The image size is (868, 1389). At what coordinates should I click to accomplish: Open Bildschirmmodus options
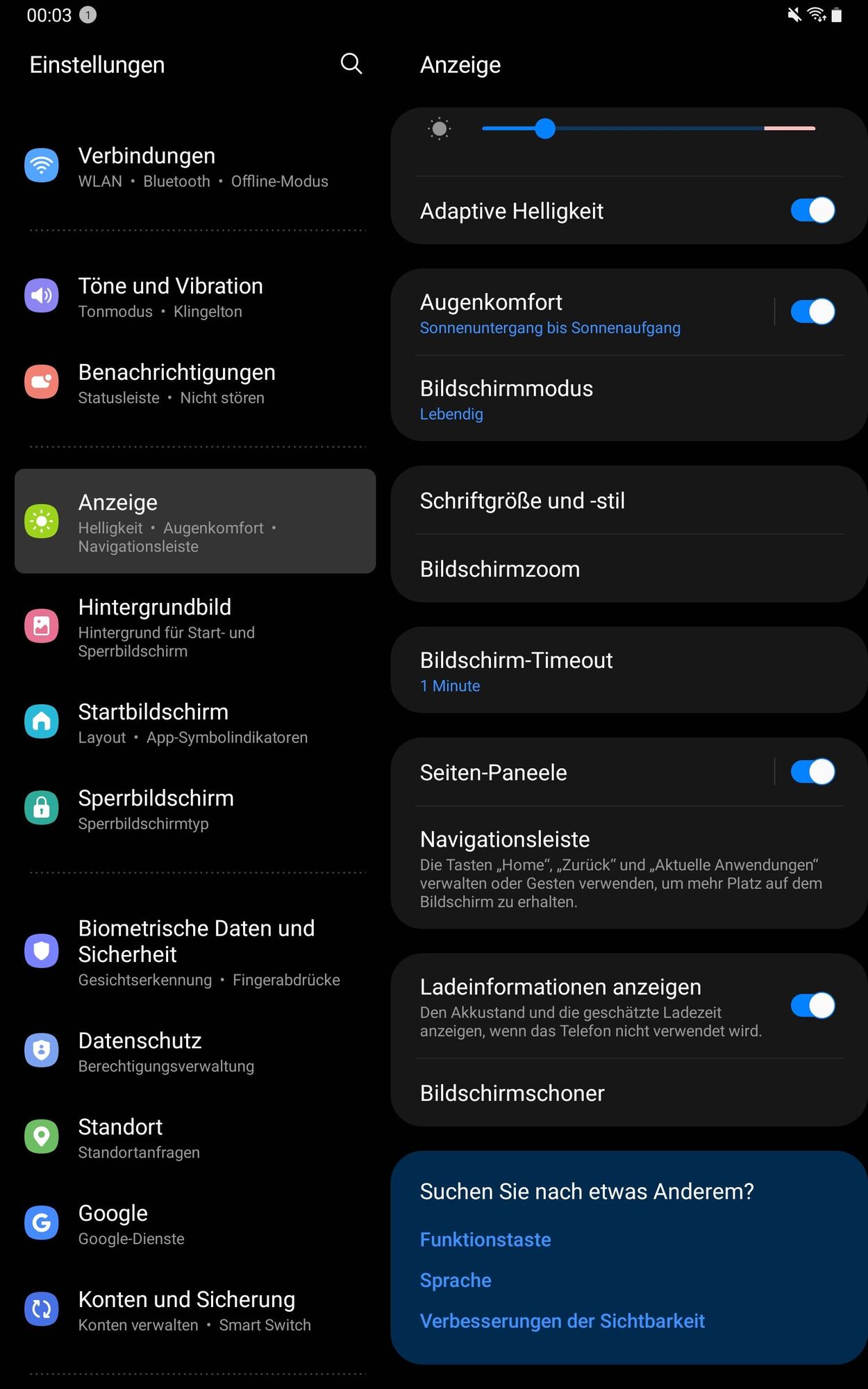point(590,399)
